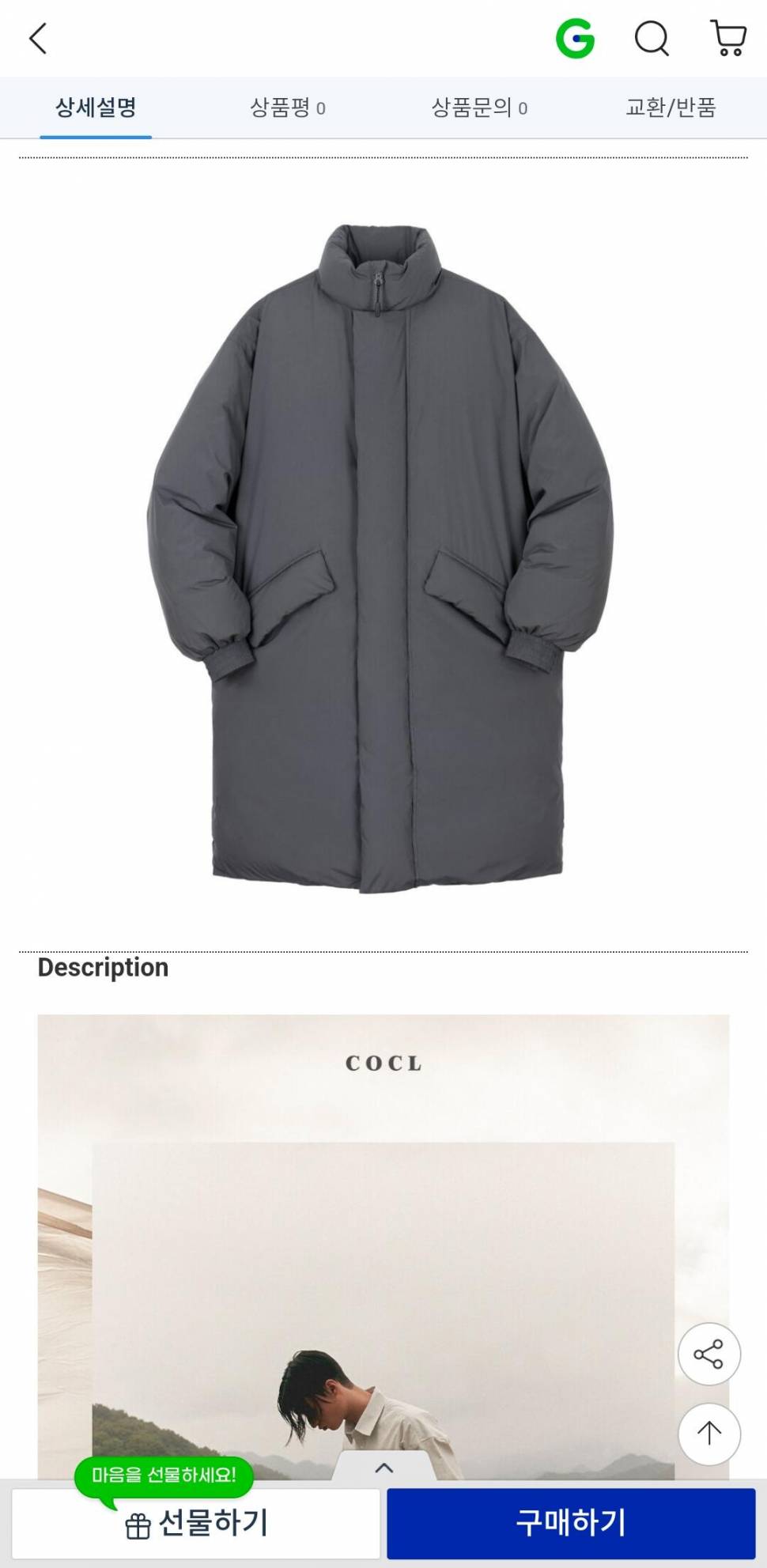
Task: Tap 구매하기 to buy
Action: [x=571, y=1523]
